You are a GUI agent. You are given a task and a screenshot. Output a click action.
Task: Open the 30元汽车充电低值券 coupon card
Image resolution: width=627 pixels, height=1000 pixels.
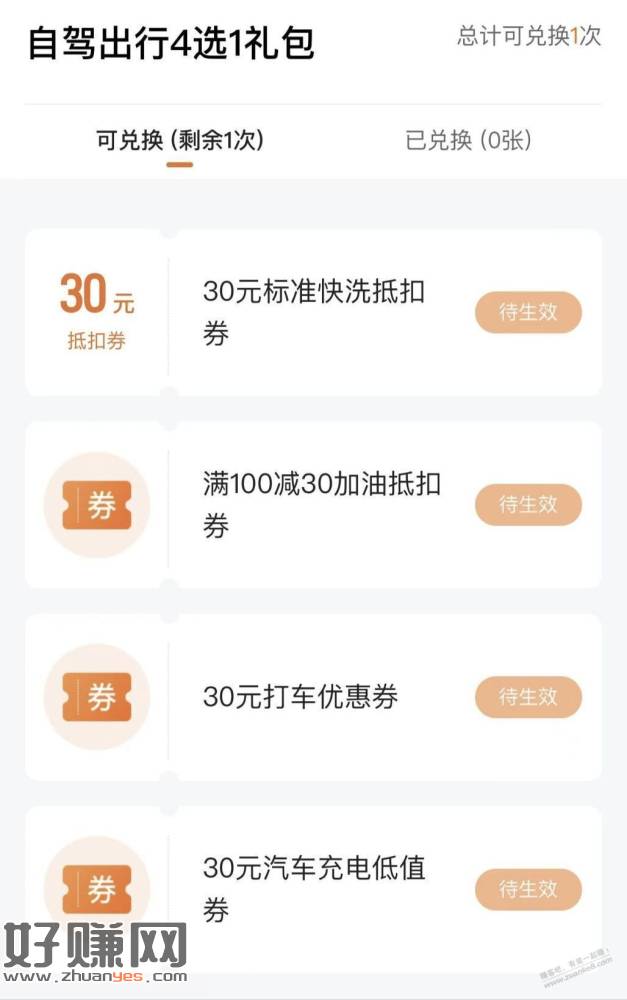tap(314, 889)
